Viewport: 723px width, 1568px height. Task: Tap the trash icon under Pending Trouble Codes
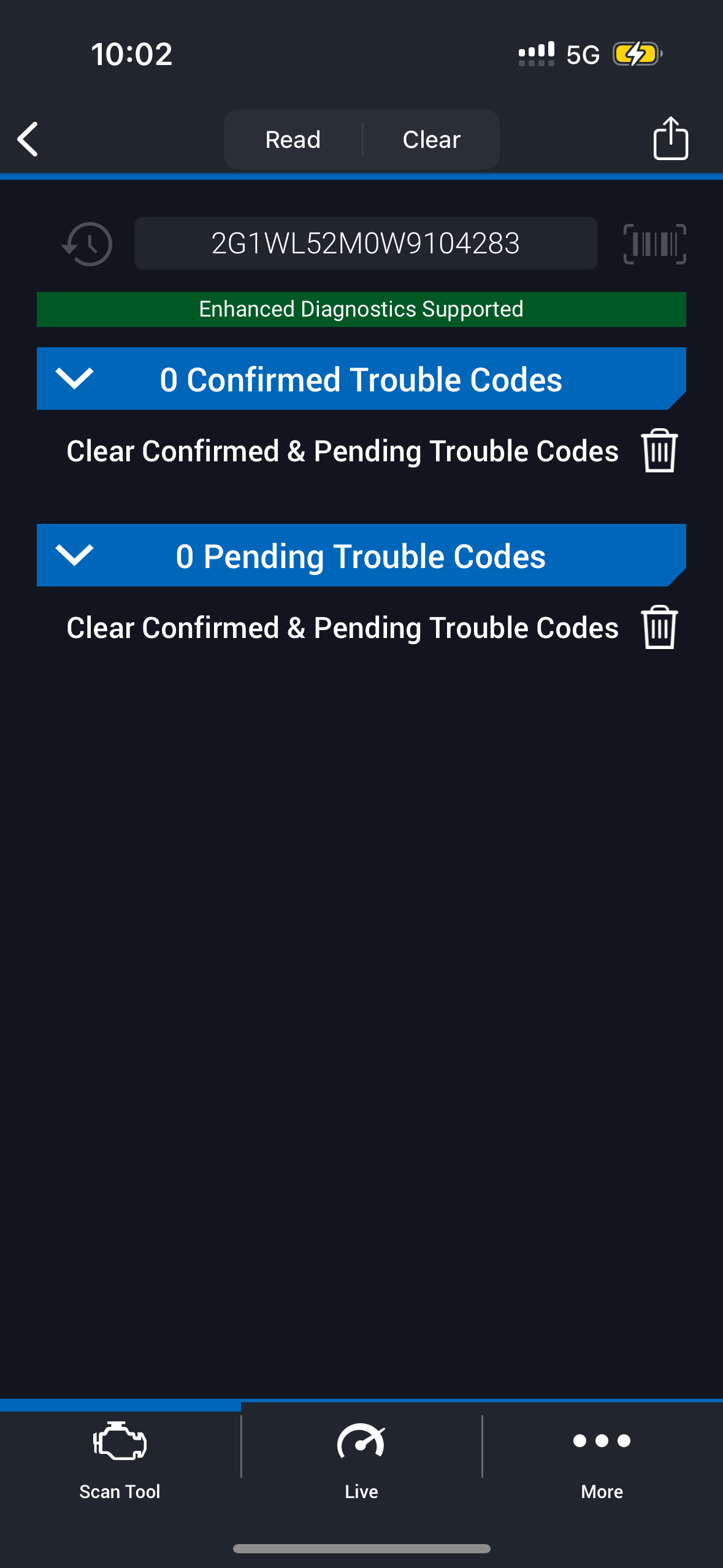659,628
